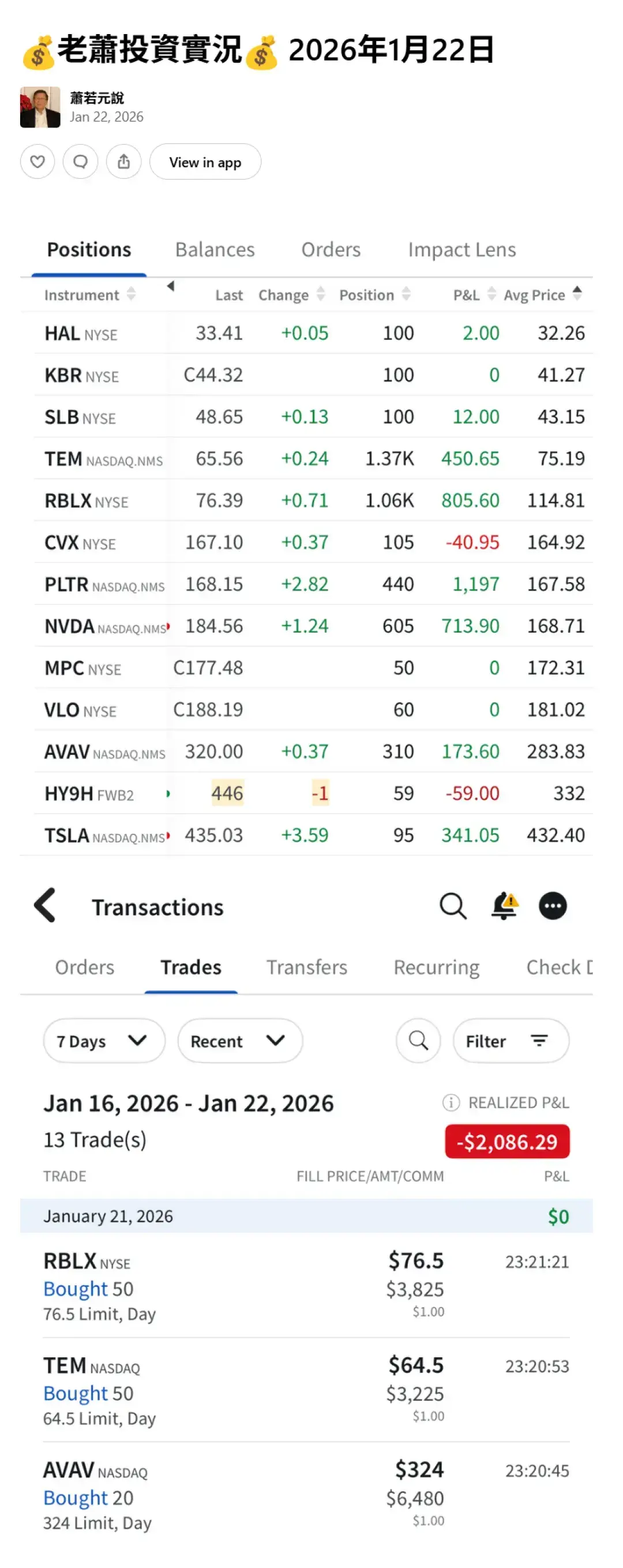Image resolution: width=623 pixels, height=1568 pixels.
Task: Tap the View in app button
Action: pos(205,162)
